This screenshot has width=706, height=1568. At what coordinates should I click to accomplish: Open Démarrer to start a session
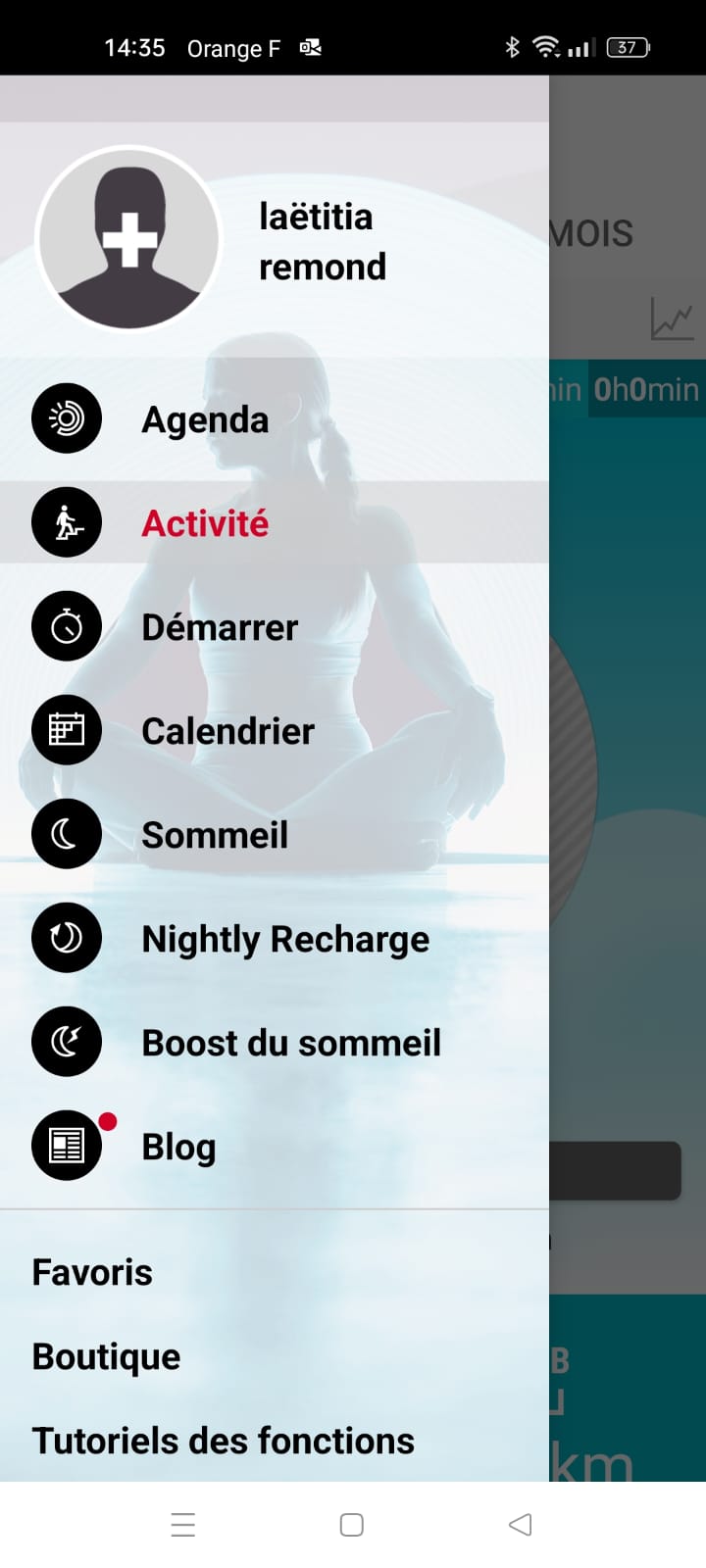220,627
